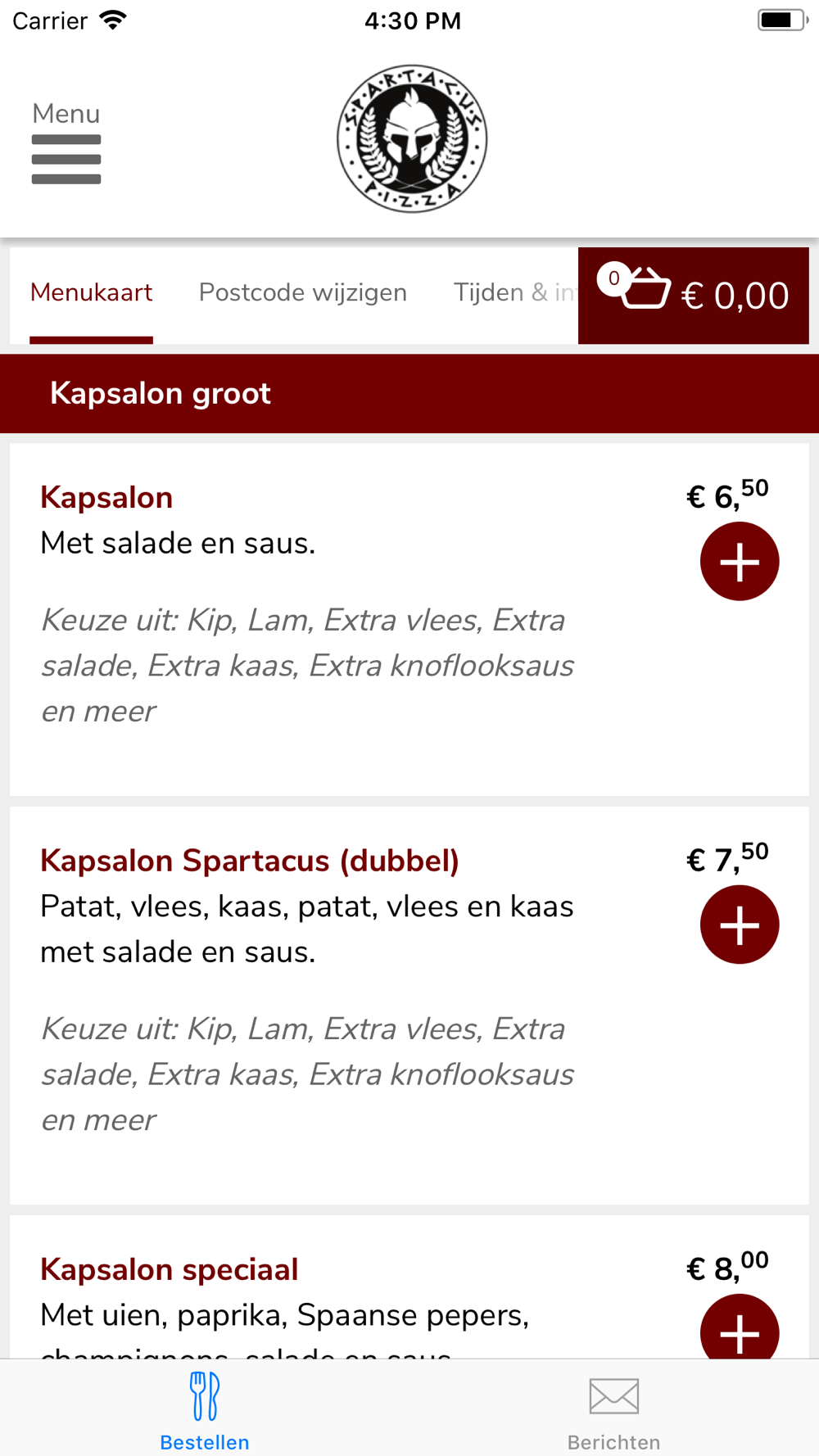This screenshot has height=1456, width=819.
Task: Open the shopping basket showing € 0,00
Action: pyautogui.click(x=694, y=296)
